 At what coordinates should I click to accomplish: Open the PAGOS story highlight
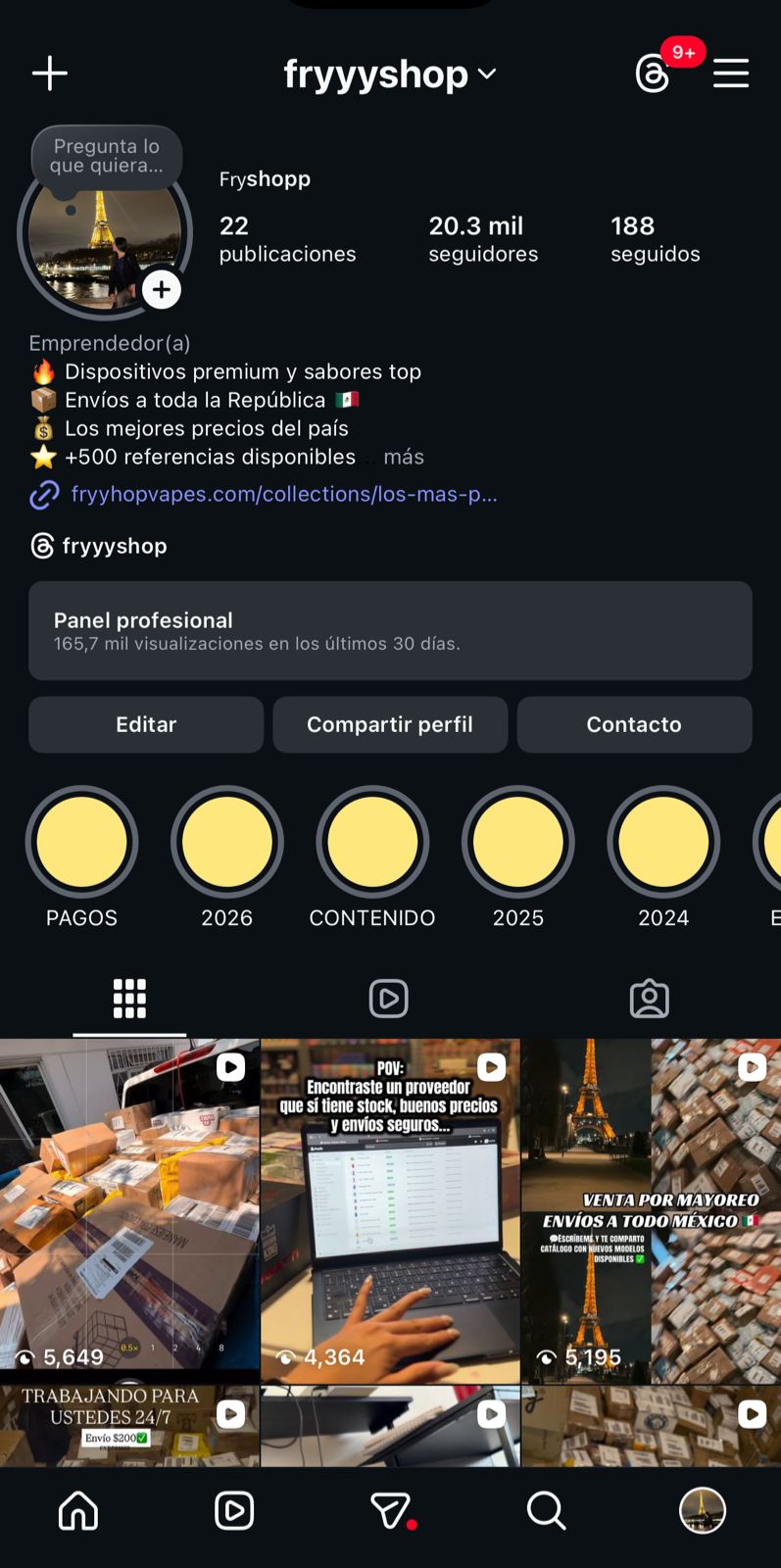point(81,842)
